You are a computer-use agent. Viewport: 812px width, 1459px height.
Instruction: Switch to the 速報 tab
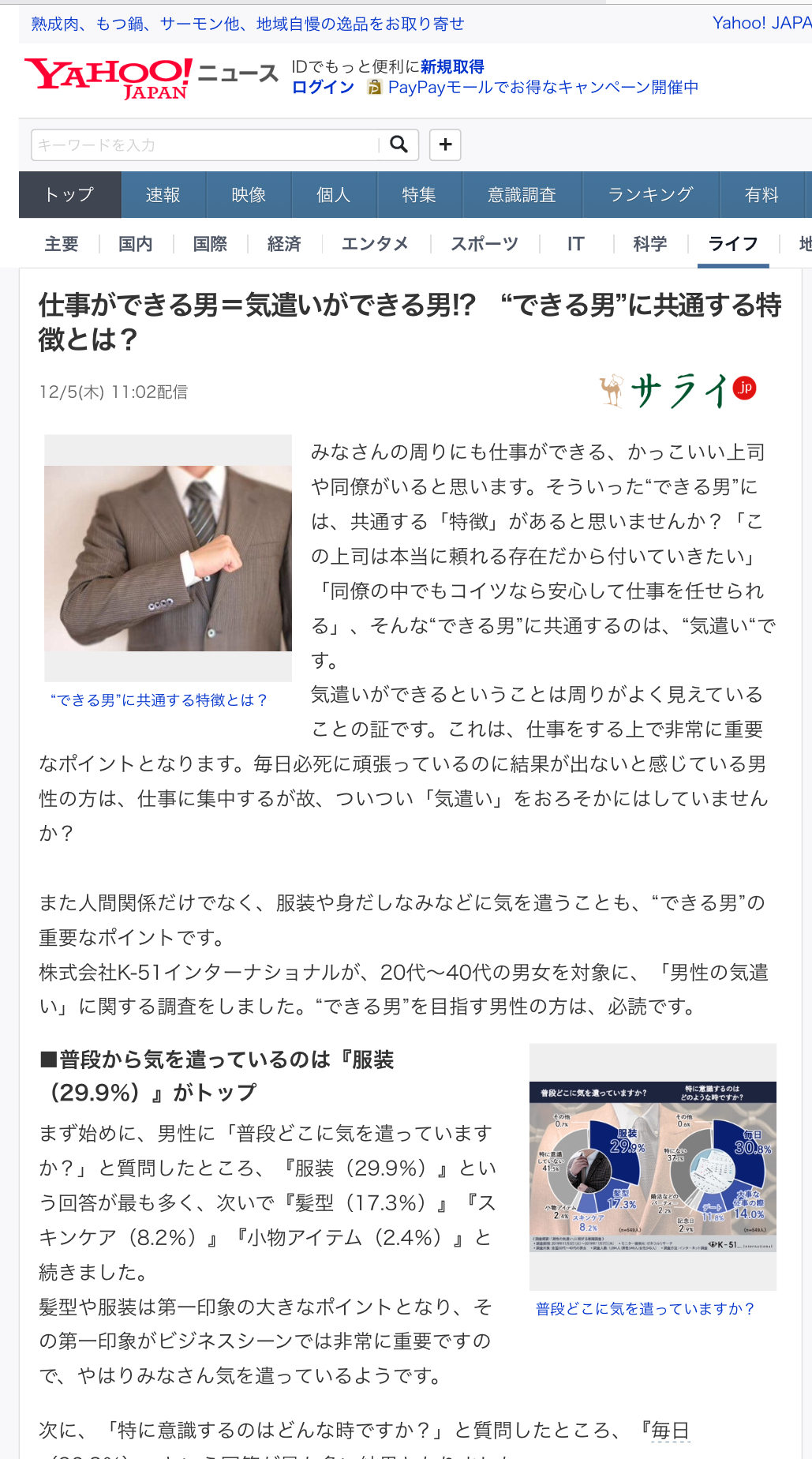(x=163, y=194)
